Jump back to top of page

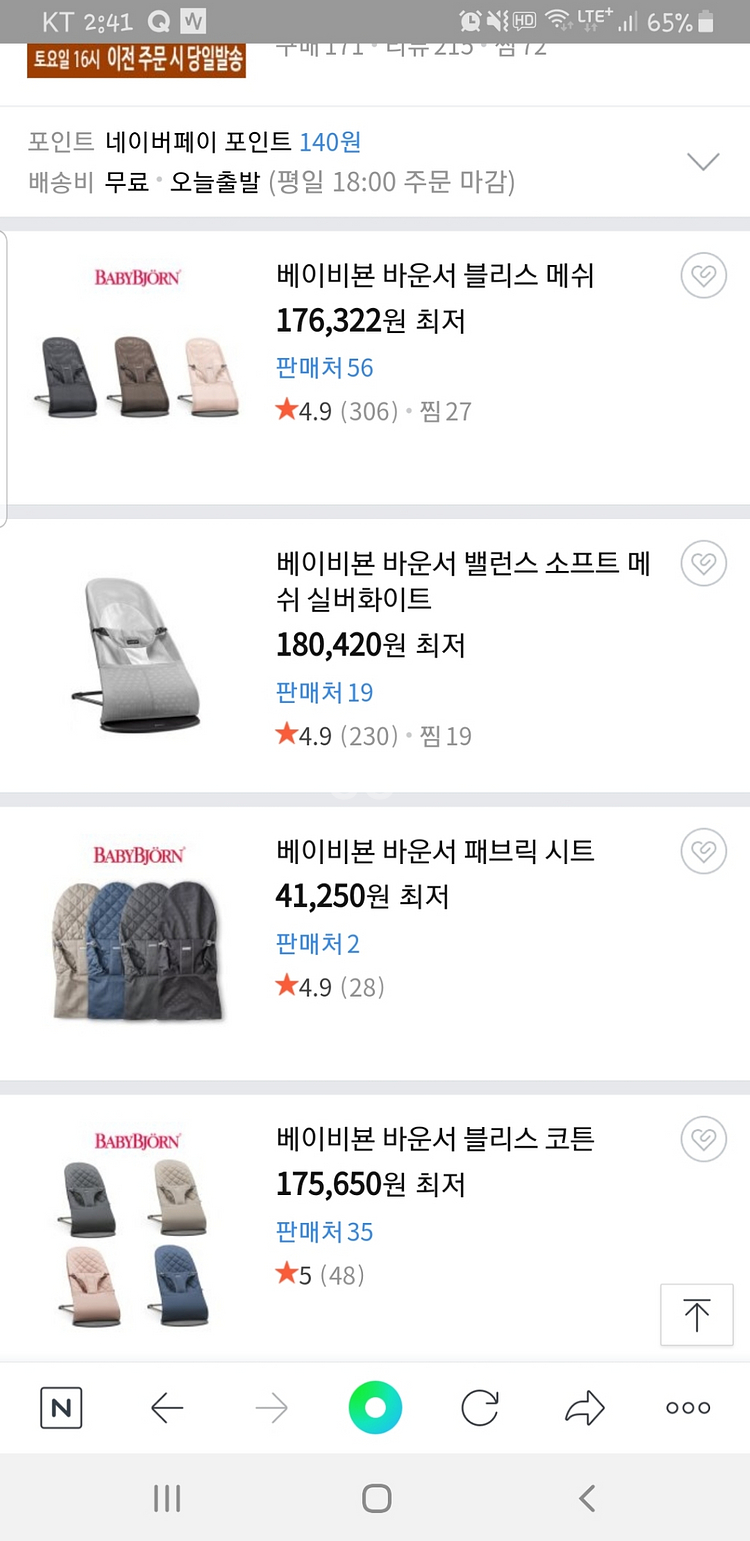(x=696, y=1314)
